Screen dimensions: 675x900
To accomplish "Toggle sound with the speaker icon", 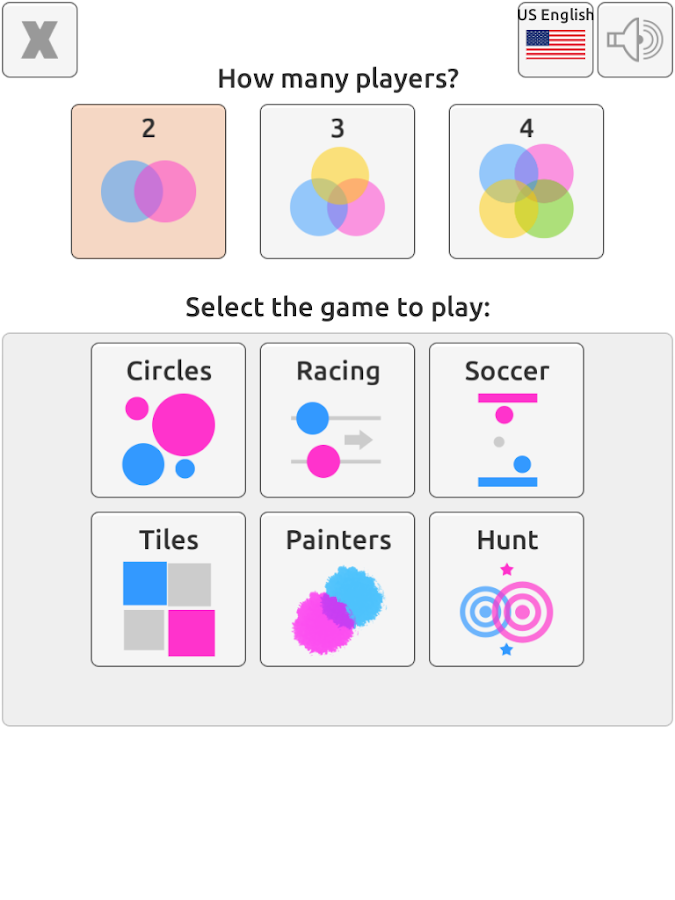I will [635, 40].
